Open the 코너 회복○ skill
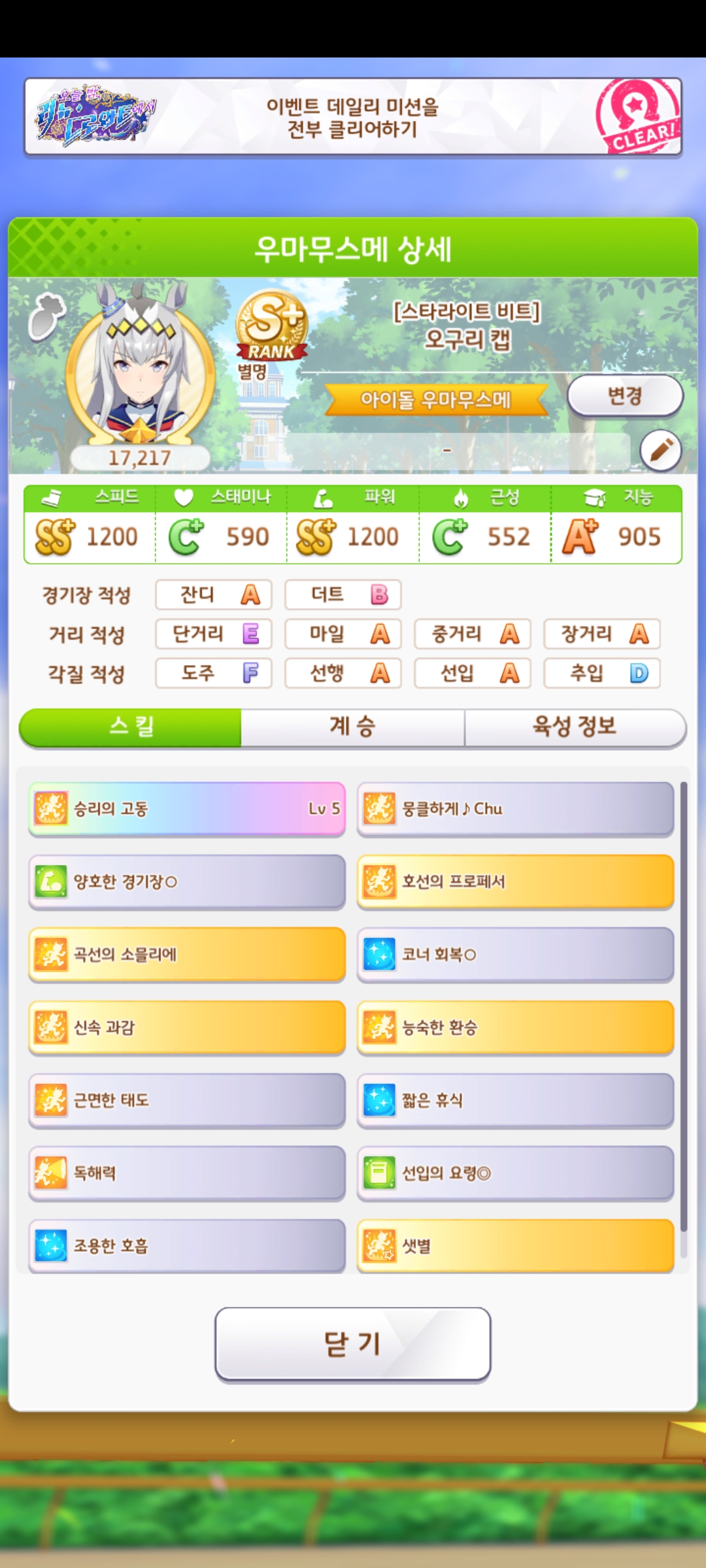The image size is (706, 1568). coord(515,955)
